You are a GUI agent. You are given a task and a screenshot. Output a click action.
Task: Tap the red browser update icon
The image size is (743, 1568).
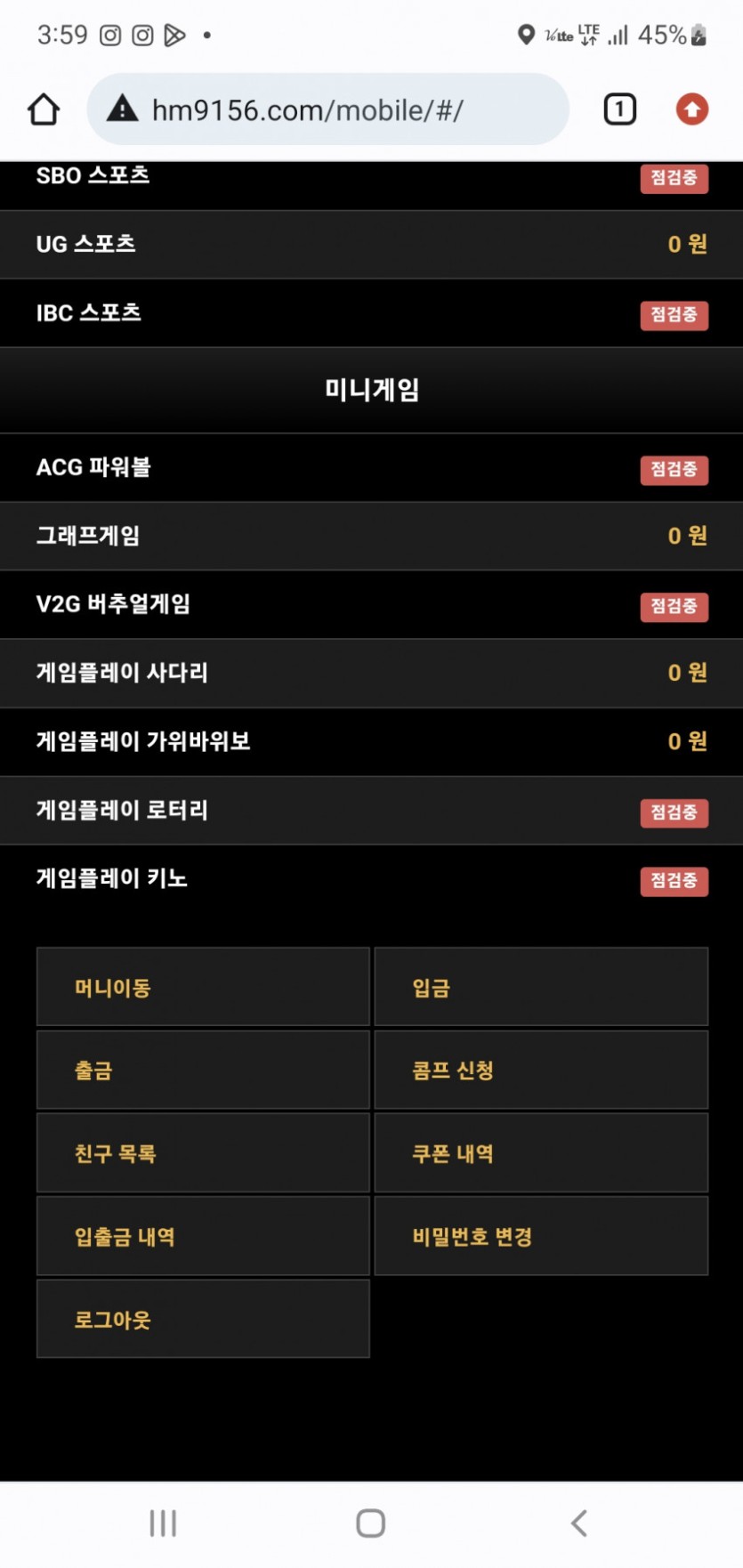pyautogui.click(x=691, y=109)
